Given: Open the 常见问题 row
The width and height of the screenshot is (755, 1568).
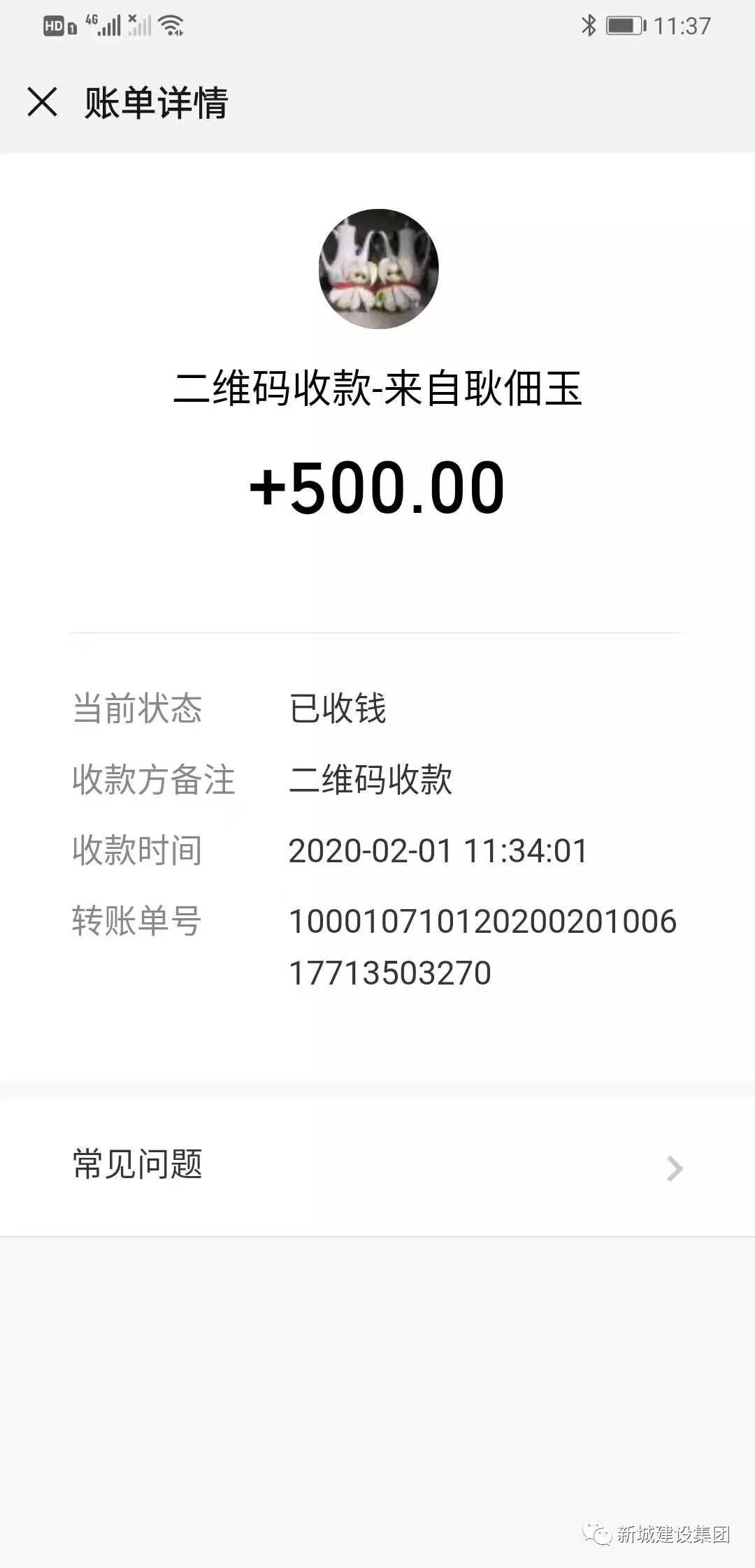Looking at the screenshot, I should (x=377, y=1166).
